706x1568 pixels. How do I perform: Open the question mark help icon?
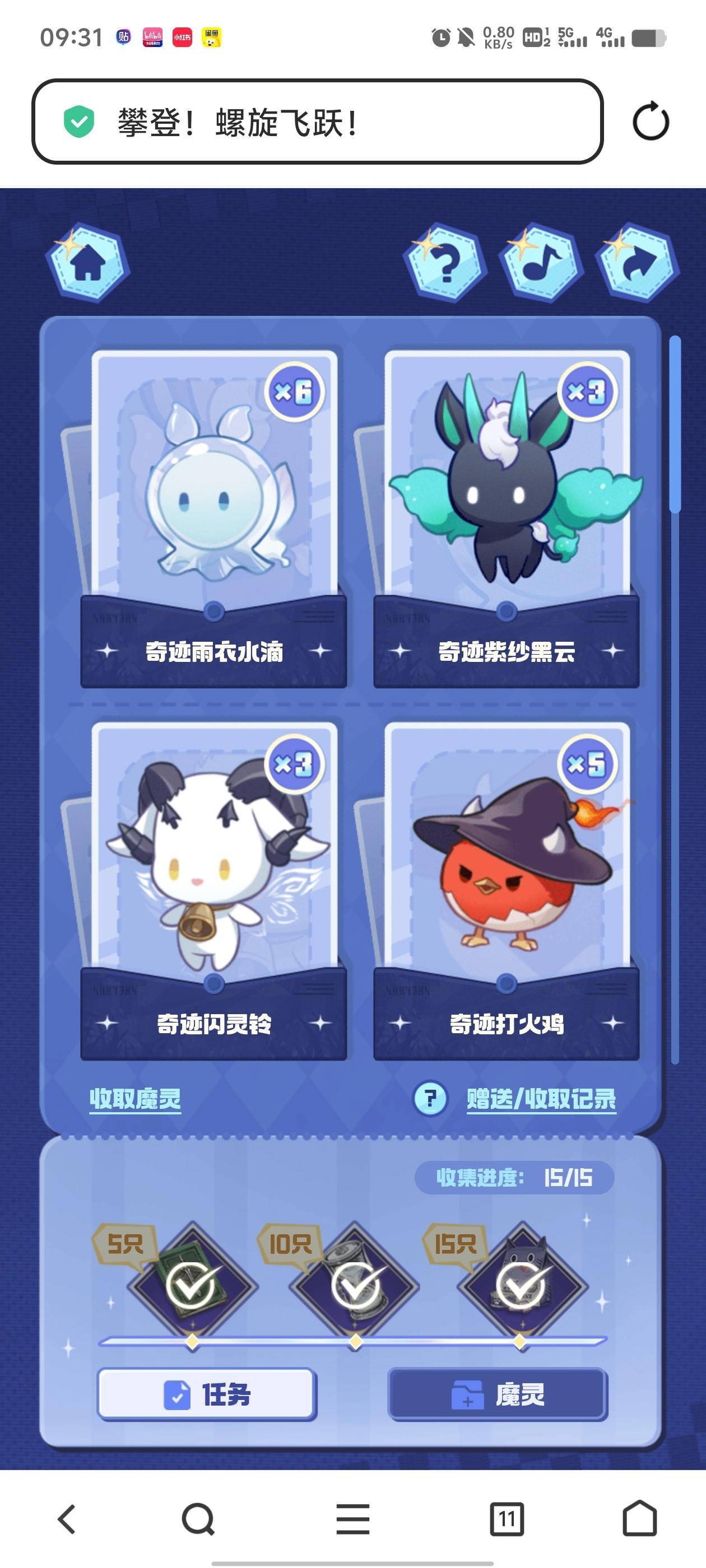tap(445, 263)
